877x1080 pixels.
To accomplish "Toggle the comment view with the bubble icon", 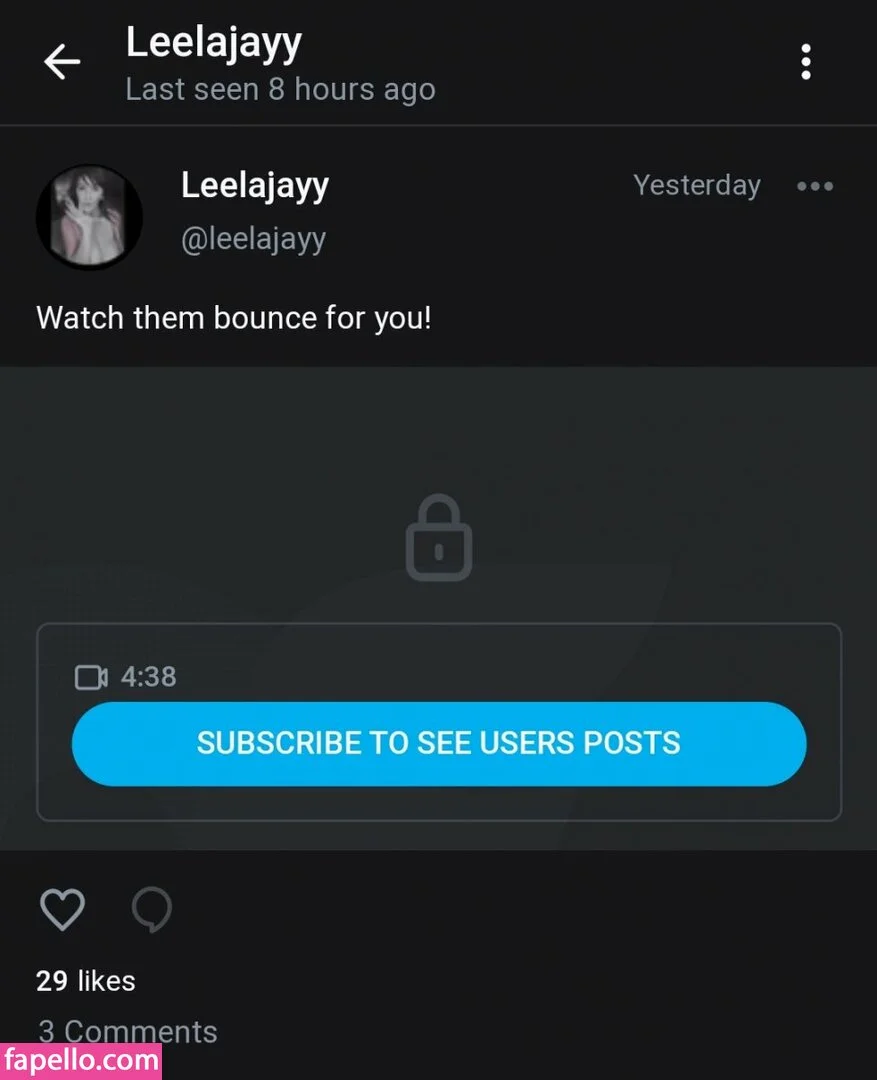I will pos(152,910).
